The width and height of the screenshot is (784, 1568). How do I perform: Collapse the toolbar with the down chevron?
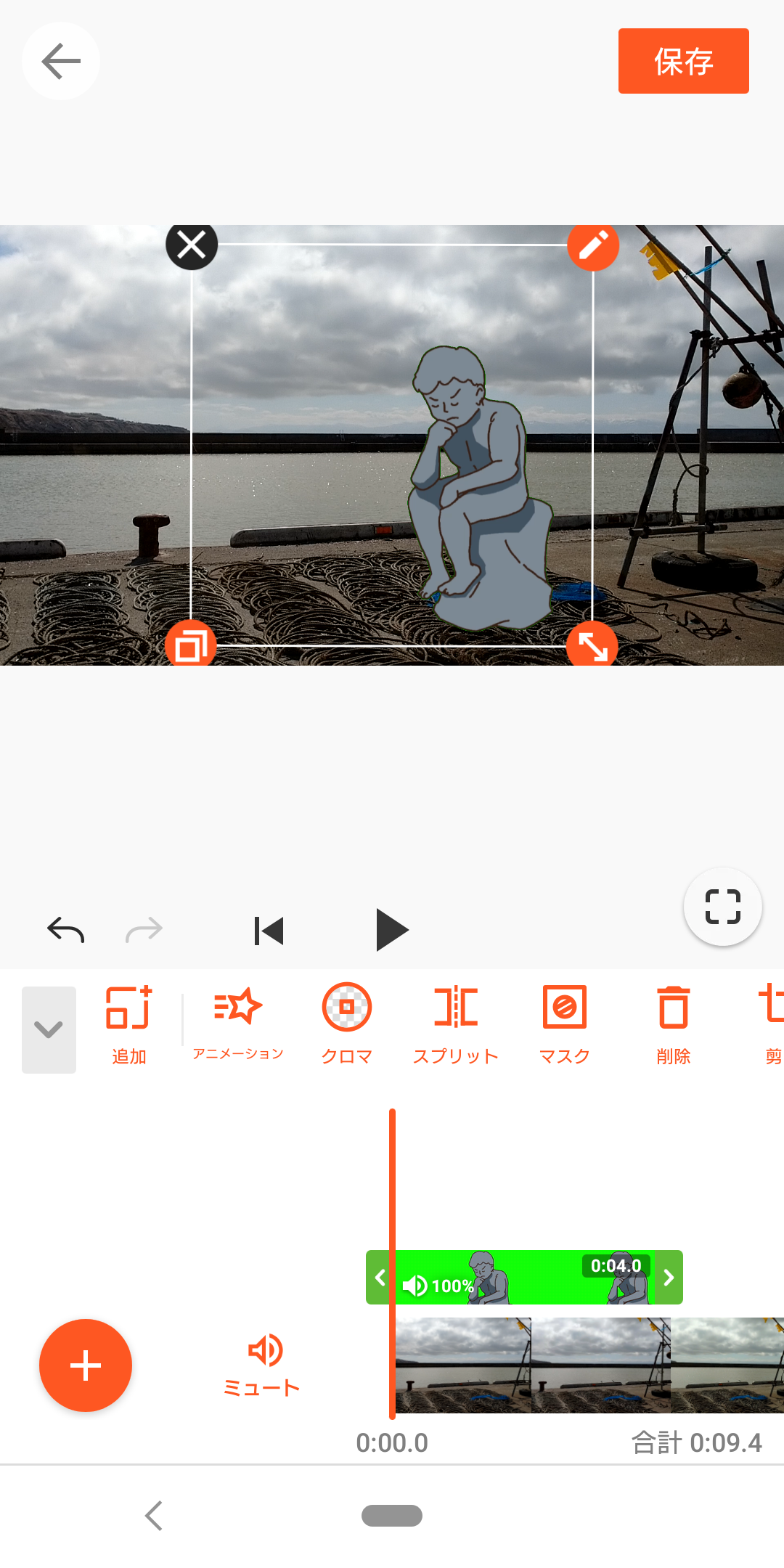[49, 1029]
